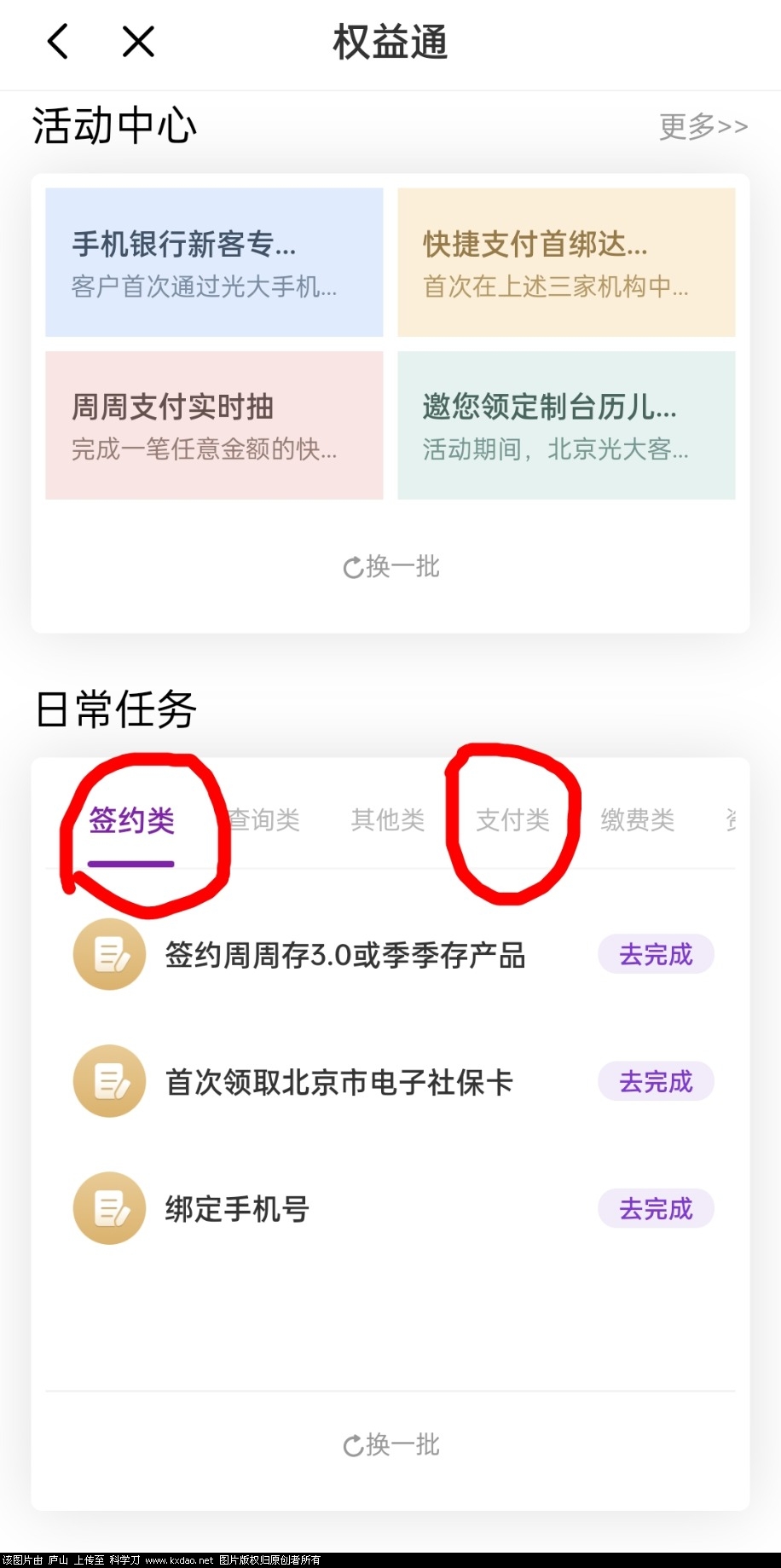Viewport: 781px width, 1568px height.
Task: Tap 去完成 for 签约周周存3.0或季季存产品
Action: point(656,954)
